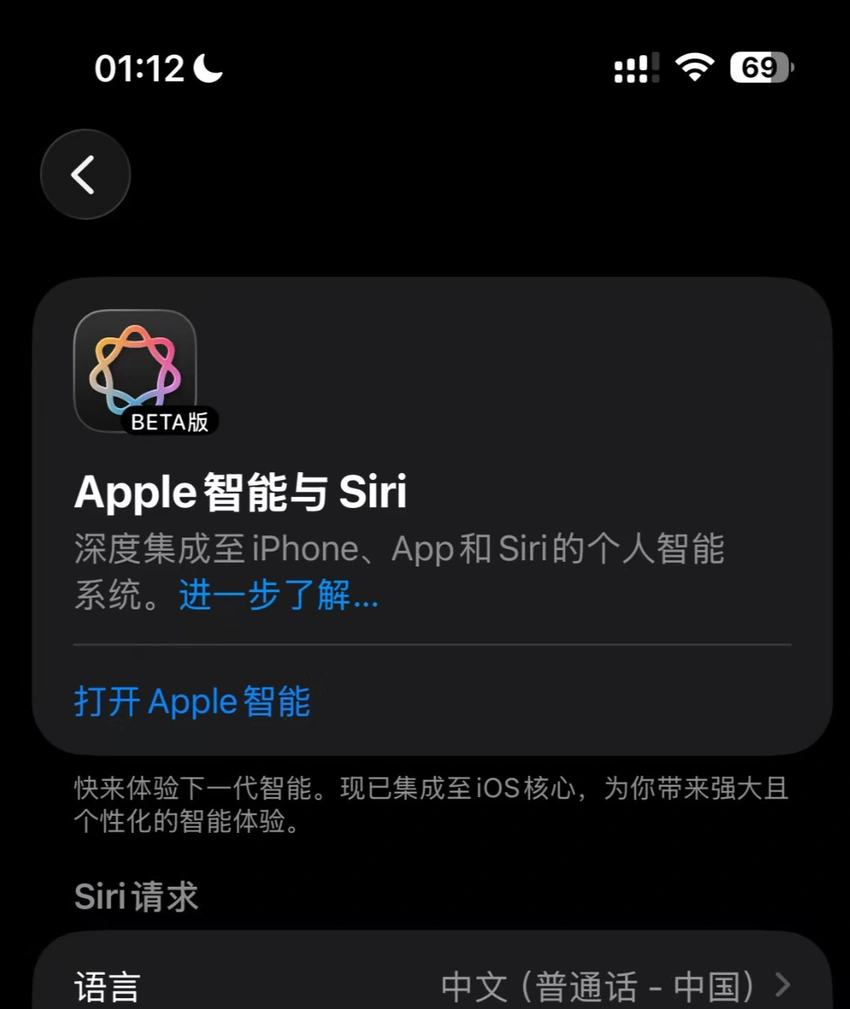The width and height of the screenshot is (850, 1009).
Task: Go back using the back arrow
Action: [85, 175]
